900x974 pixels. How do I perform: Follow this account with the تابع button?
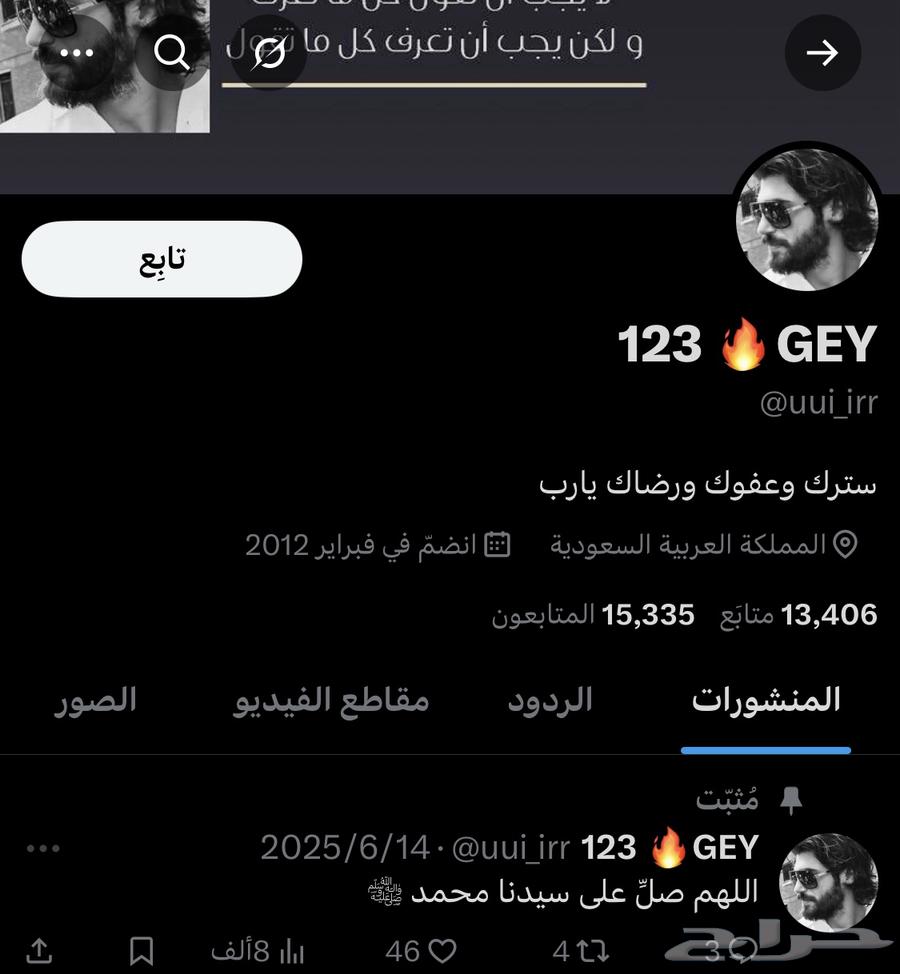(162, 259)
